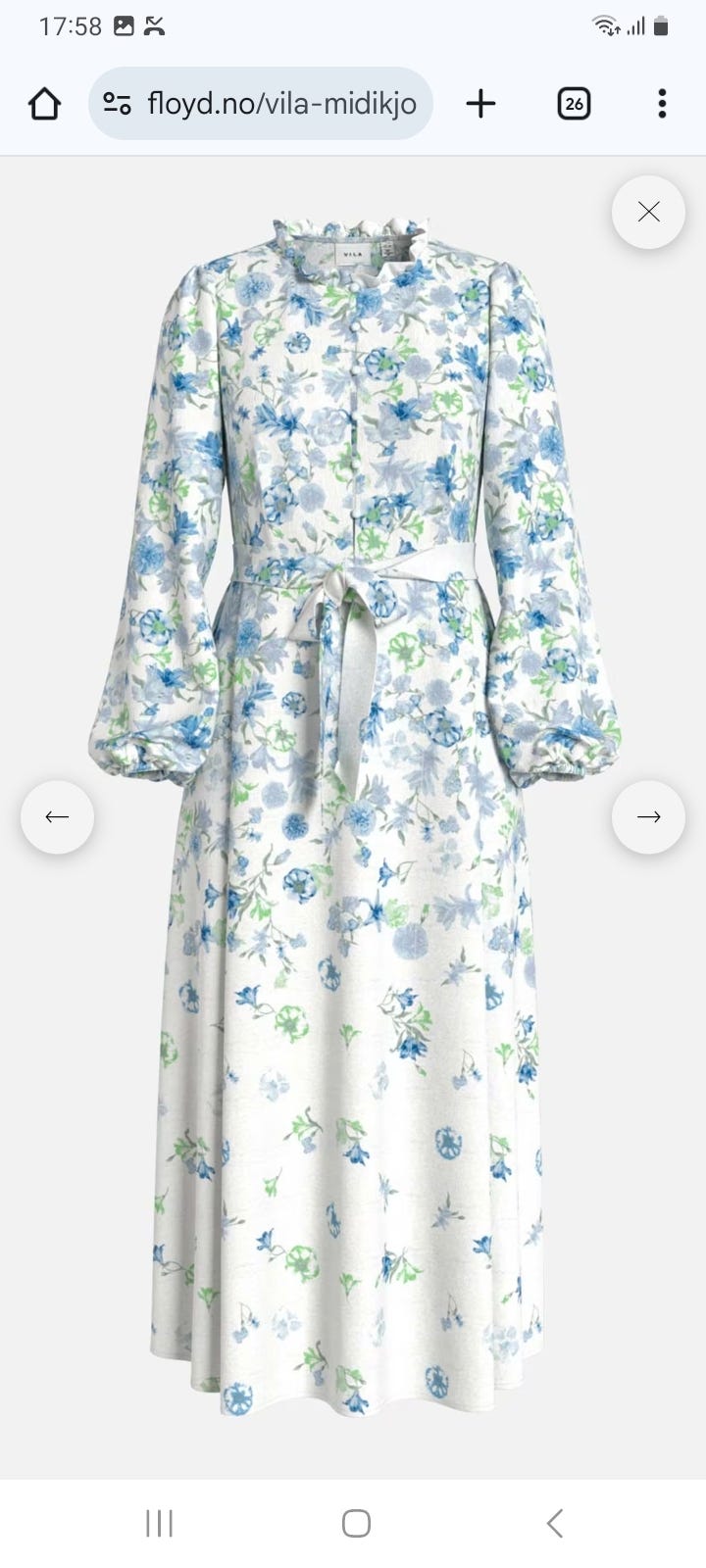Go back with system back button
The width and height of the screenshot is (706, 1568).
(x=554, y=1523)
